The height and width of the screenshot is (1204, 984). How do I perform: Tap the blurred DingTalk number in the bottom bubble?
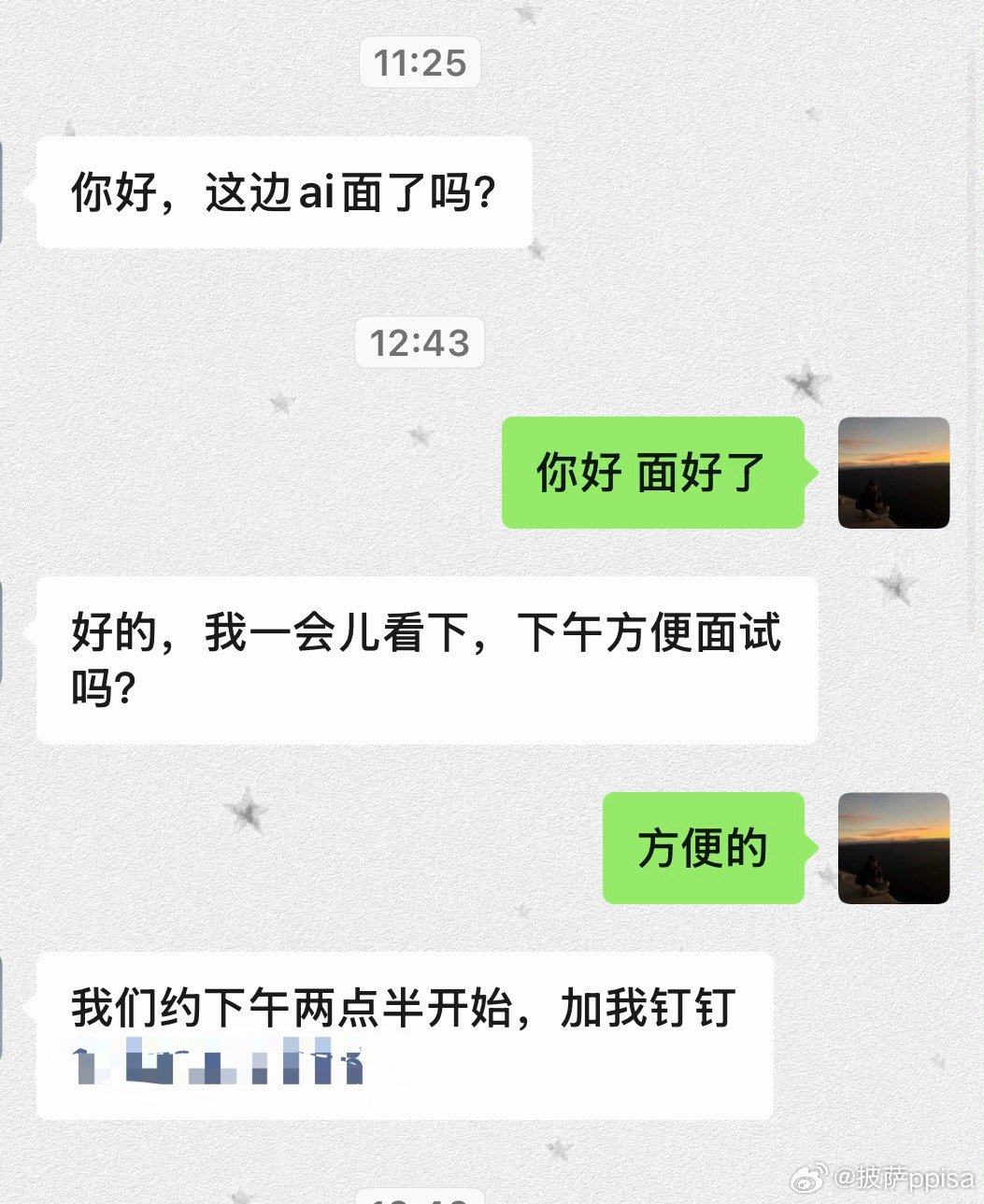(220, 1065)
